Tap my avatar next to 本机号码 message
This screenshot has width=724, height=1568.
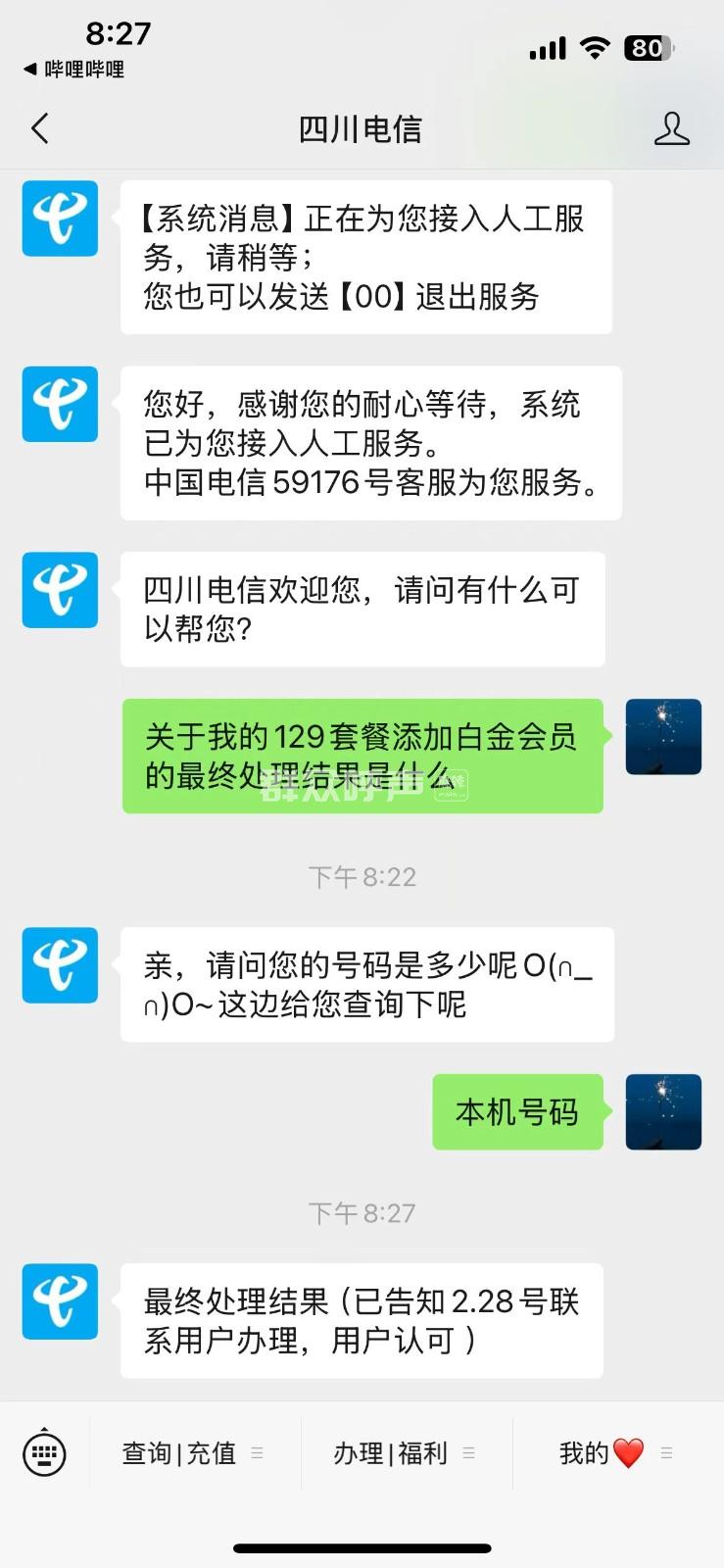pyautogui.click(x=663, y=1111)
